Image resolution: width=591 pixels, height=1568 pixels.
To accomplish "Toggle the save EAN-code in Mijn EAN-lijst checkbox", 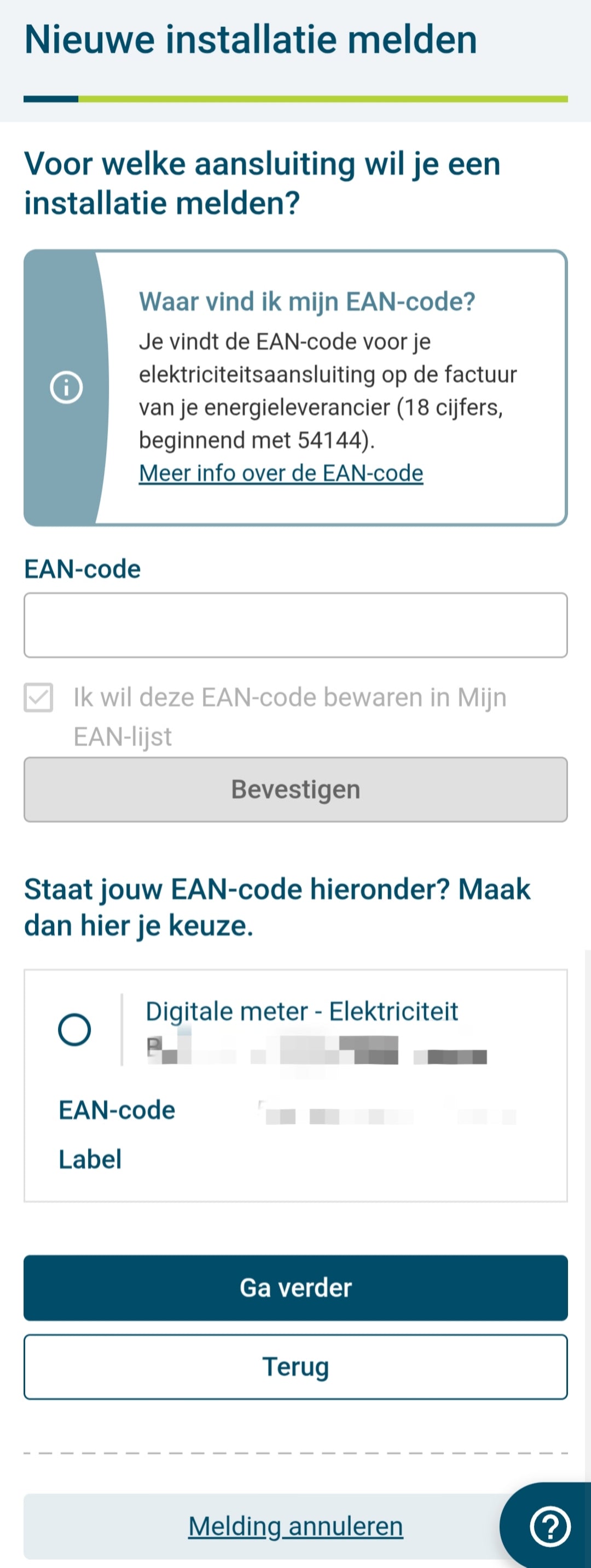I will click(x=38, y=697).
